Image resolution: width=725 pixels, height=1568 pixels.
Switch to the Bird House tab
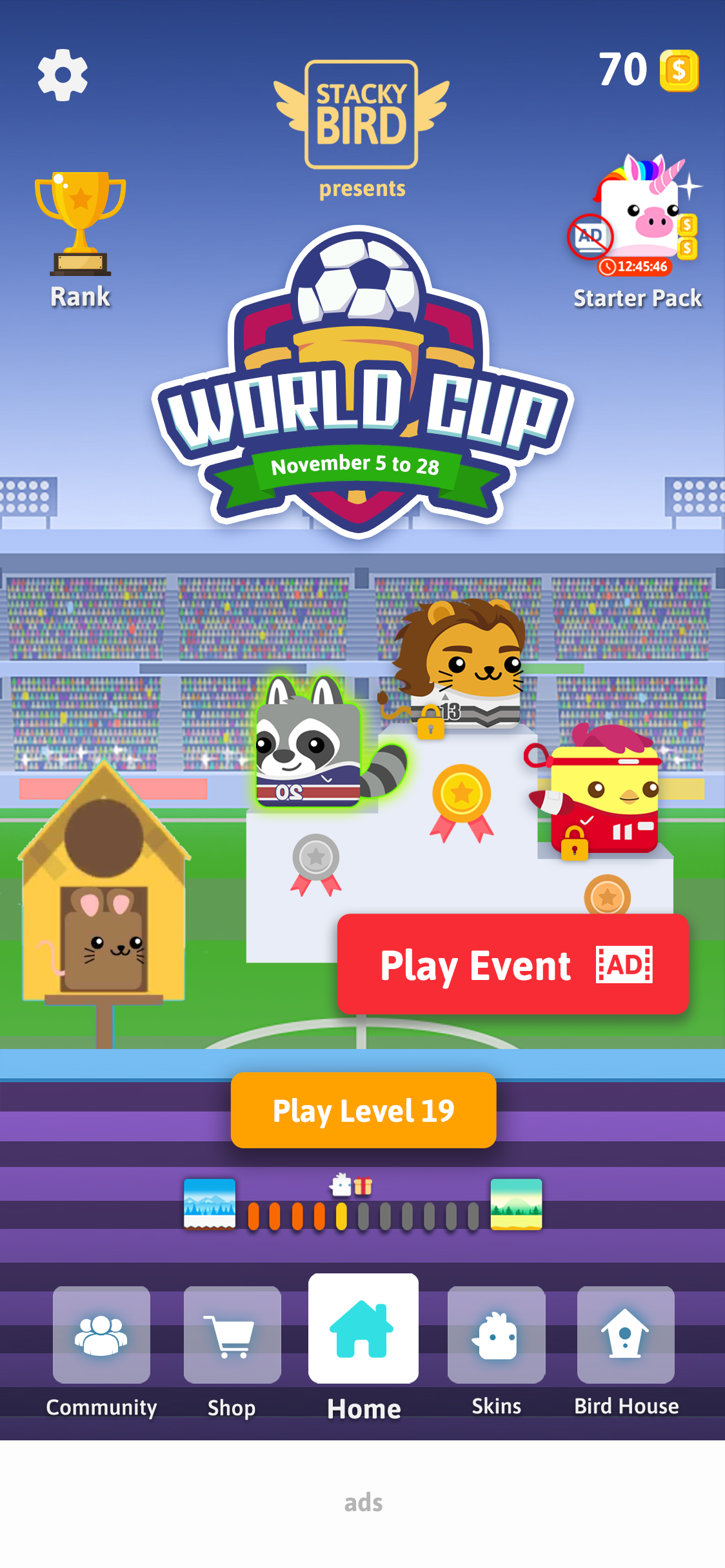(x=626, y=1351)
